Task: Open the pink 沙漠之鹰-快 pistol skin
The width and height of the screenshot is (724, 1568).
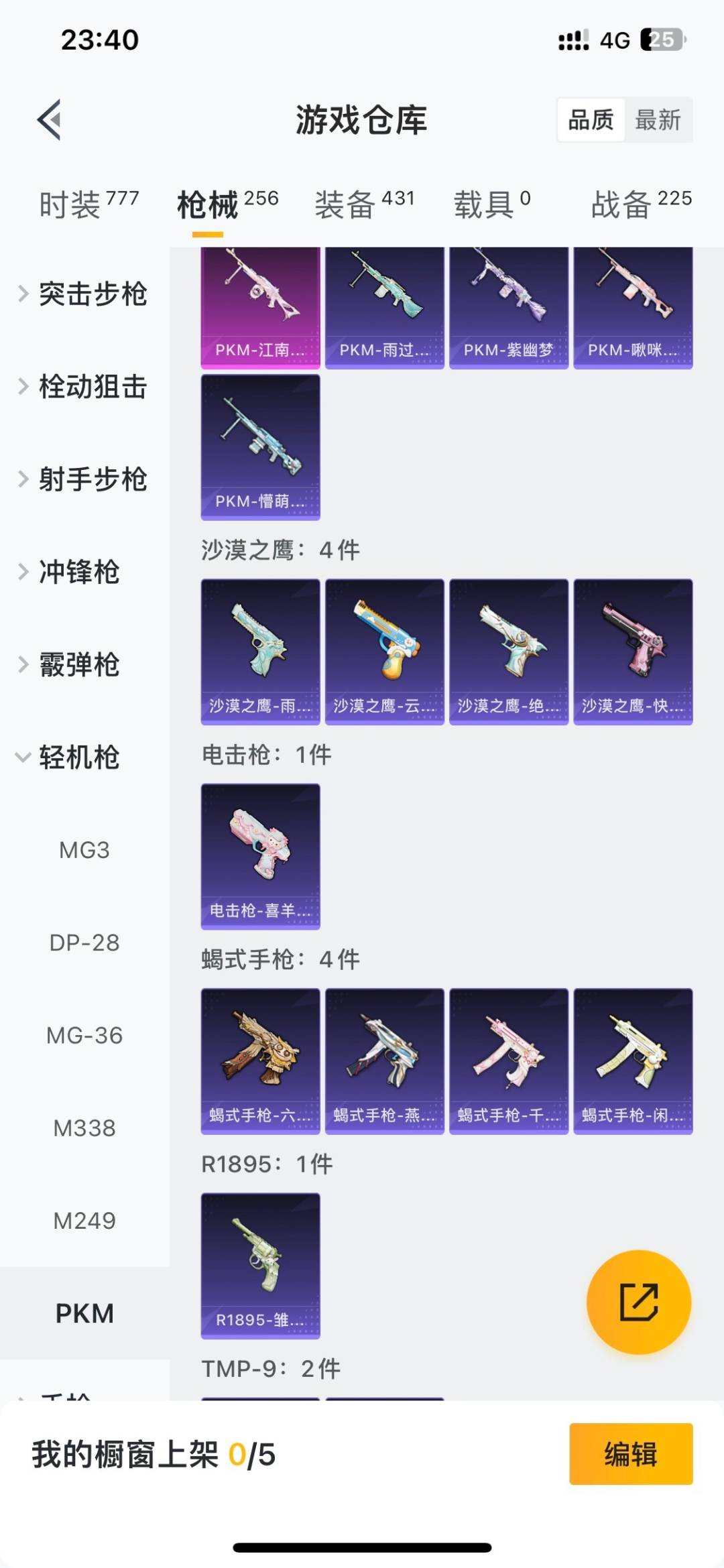Action: (x=633, y=649)
